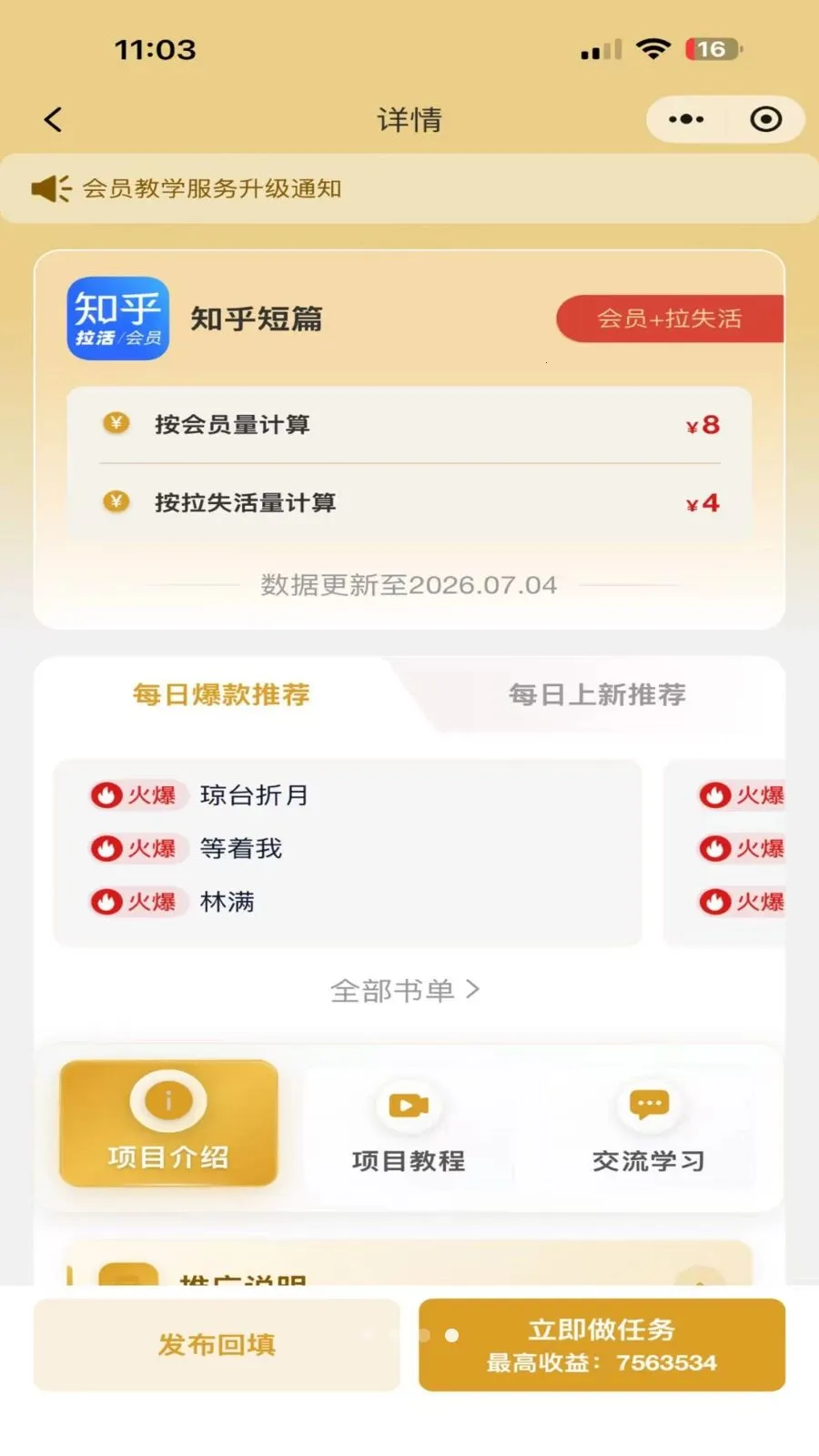Open the book 等着我
The width and height of the screenshot is (819, 1456).
[x=241, y=848]
